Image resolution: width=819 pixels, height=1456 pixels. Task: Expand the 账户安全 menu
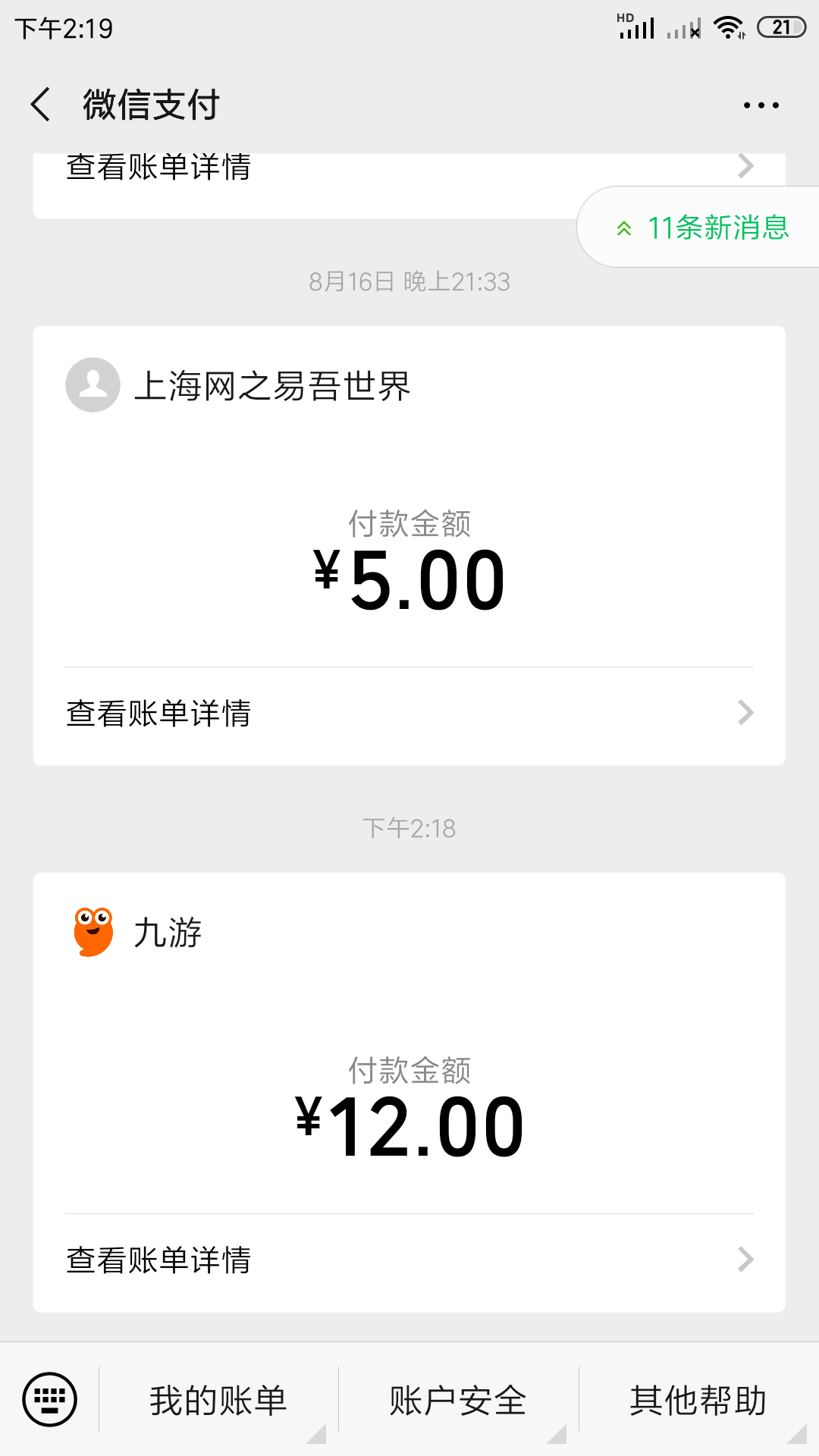click(458, 1401)
